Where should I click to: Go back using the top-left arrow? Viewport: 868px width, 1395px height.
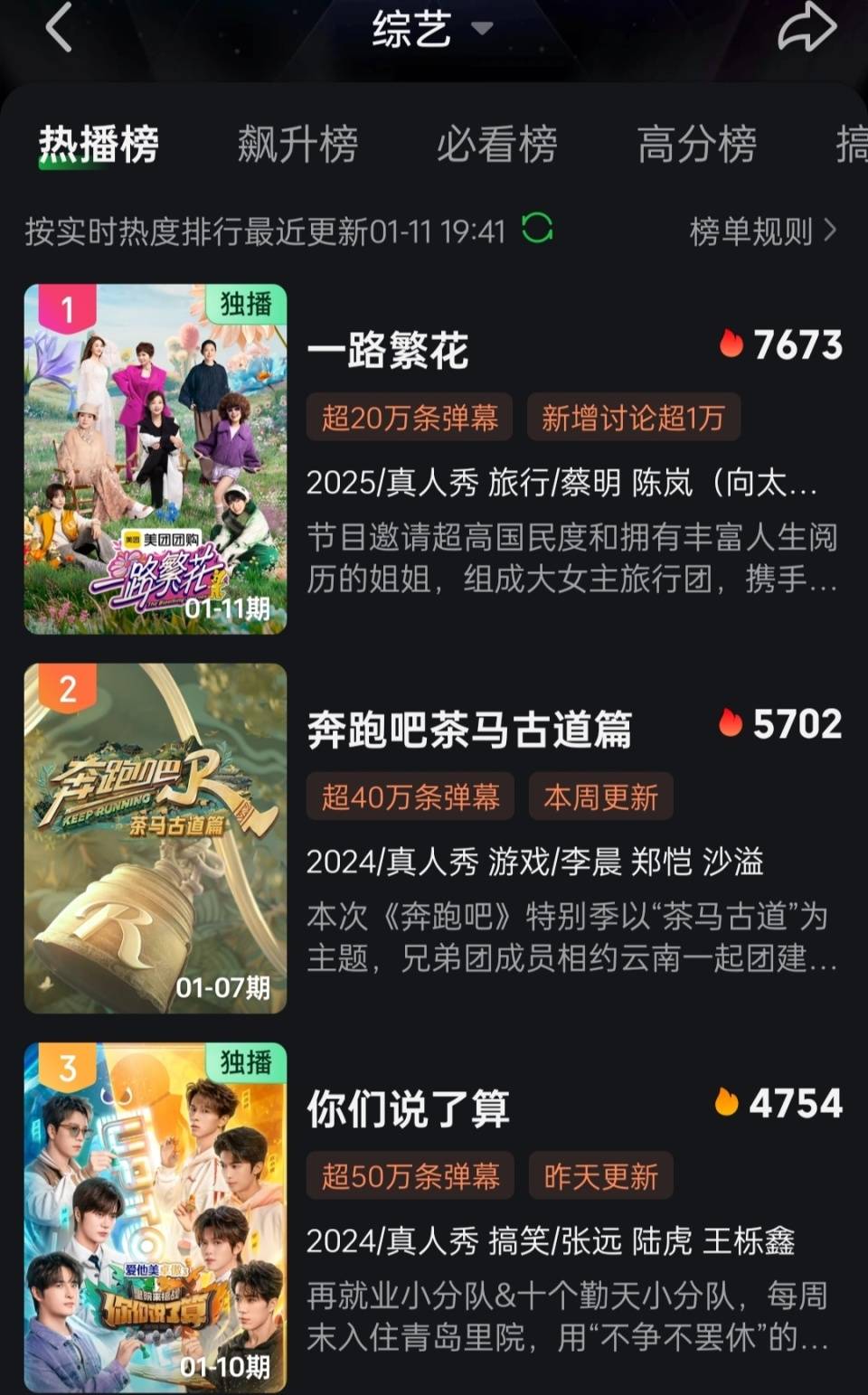[60, 27]
